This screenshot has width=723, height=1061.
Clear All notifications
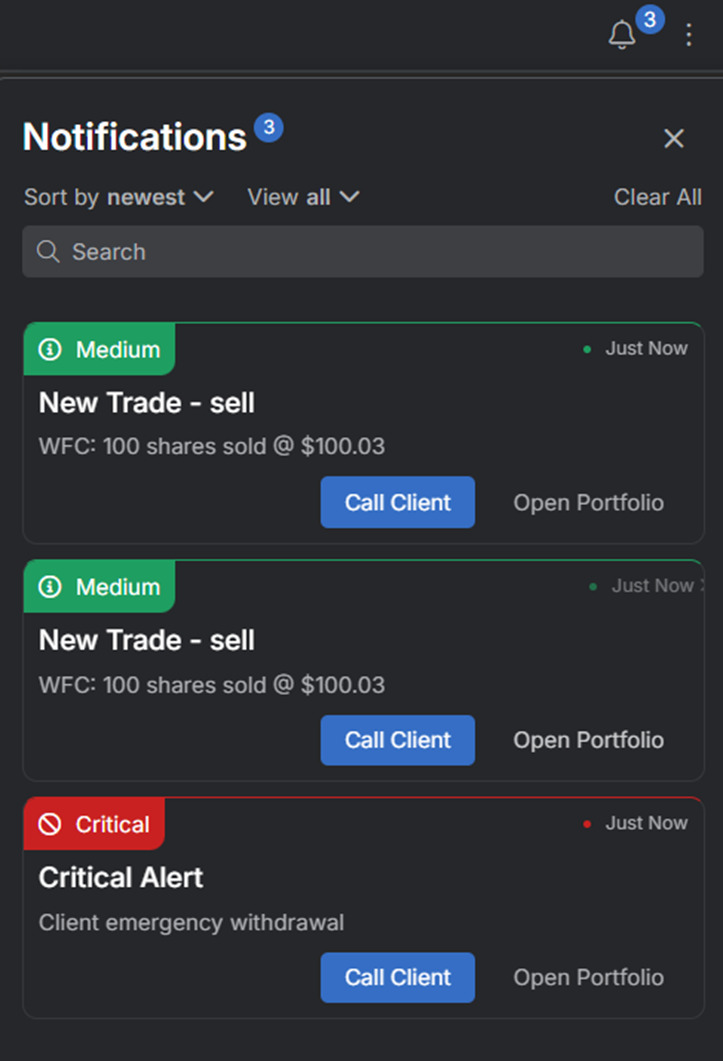(657, 197)
